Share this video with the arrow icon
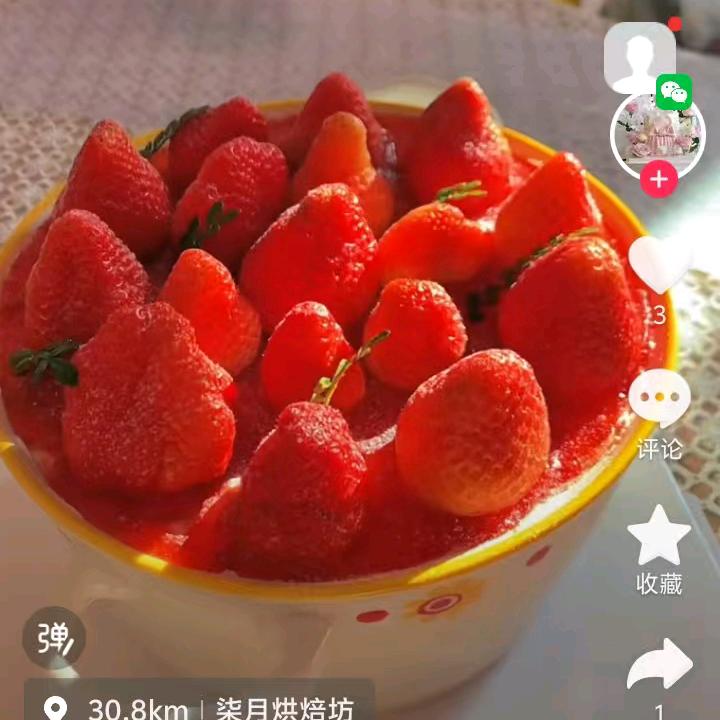 [659, 666]
